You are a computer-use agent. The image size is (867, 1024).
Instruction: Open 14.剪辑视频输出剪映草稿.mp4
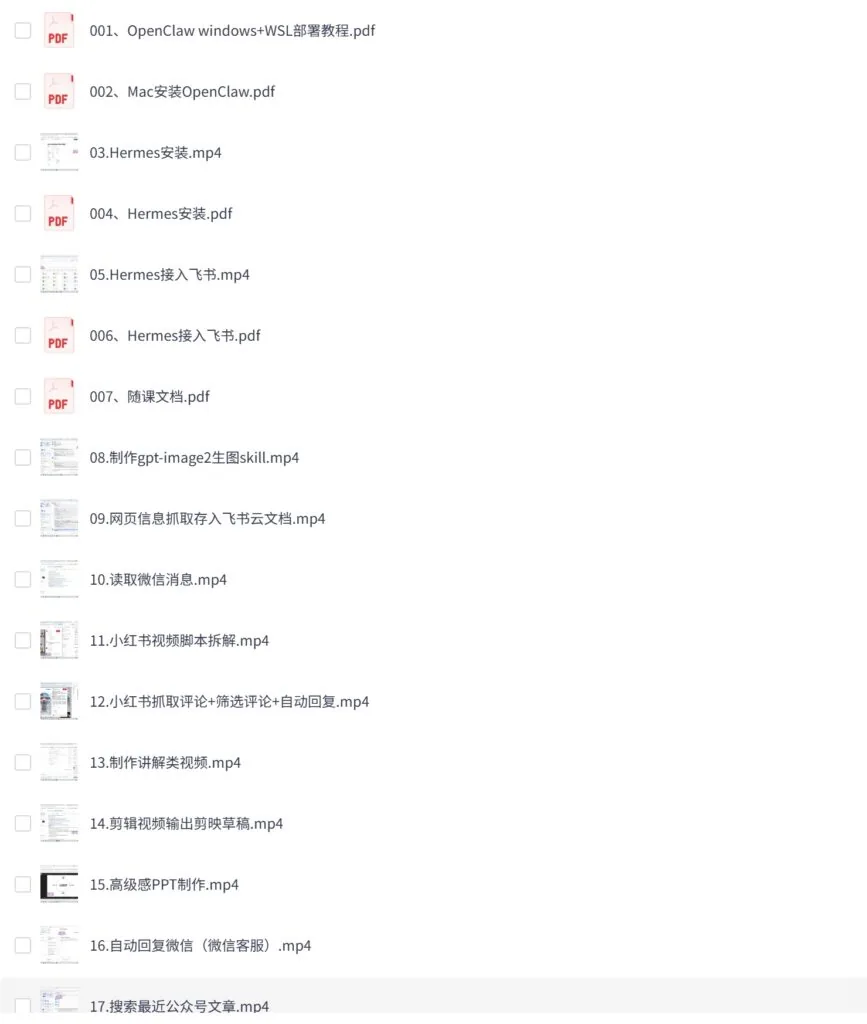point(186,824)
